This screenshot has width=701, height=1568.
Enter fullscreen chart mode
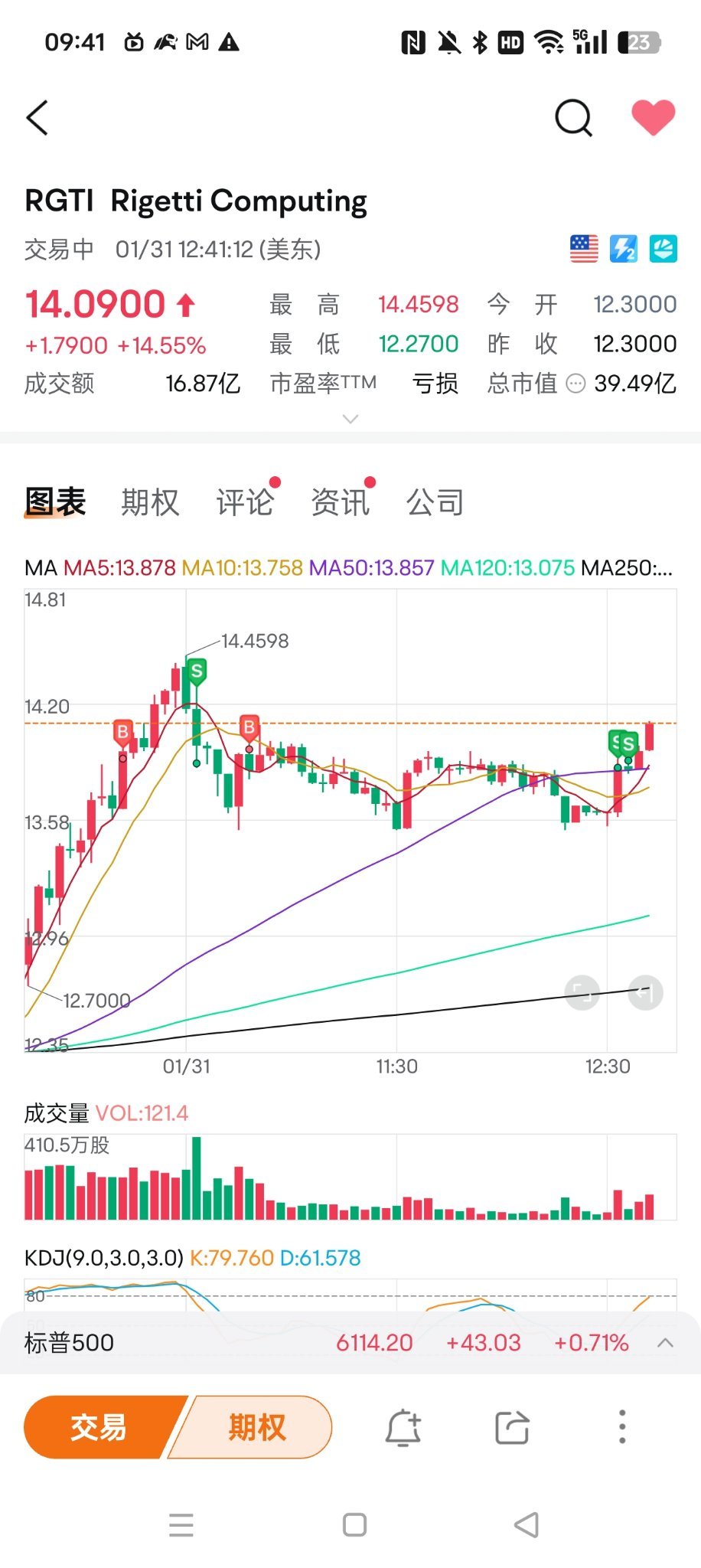click(x=582, y=993)
